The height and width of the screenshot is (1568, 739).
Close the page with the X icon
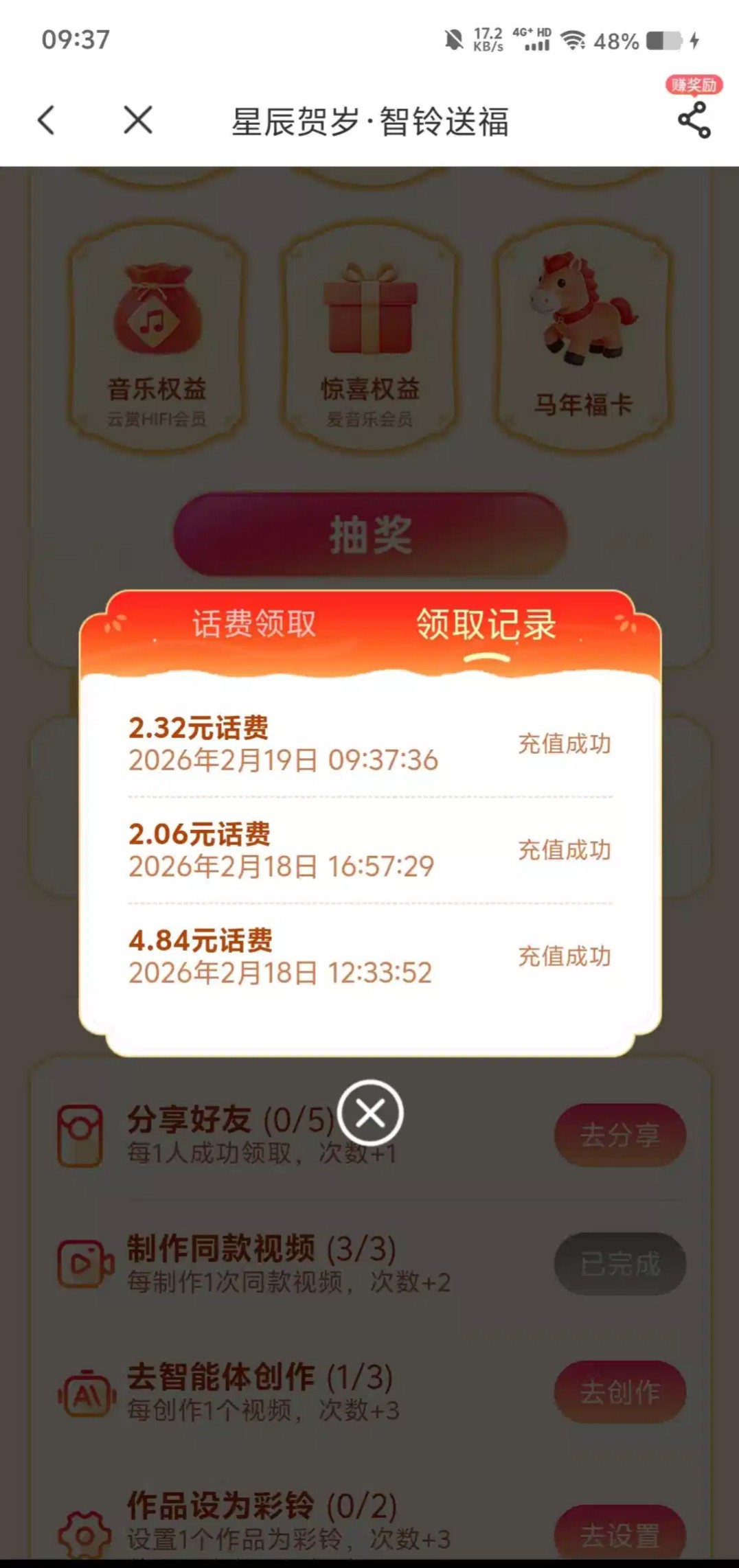138,121
